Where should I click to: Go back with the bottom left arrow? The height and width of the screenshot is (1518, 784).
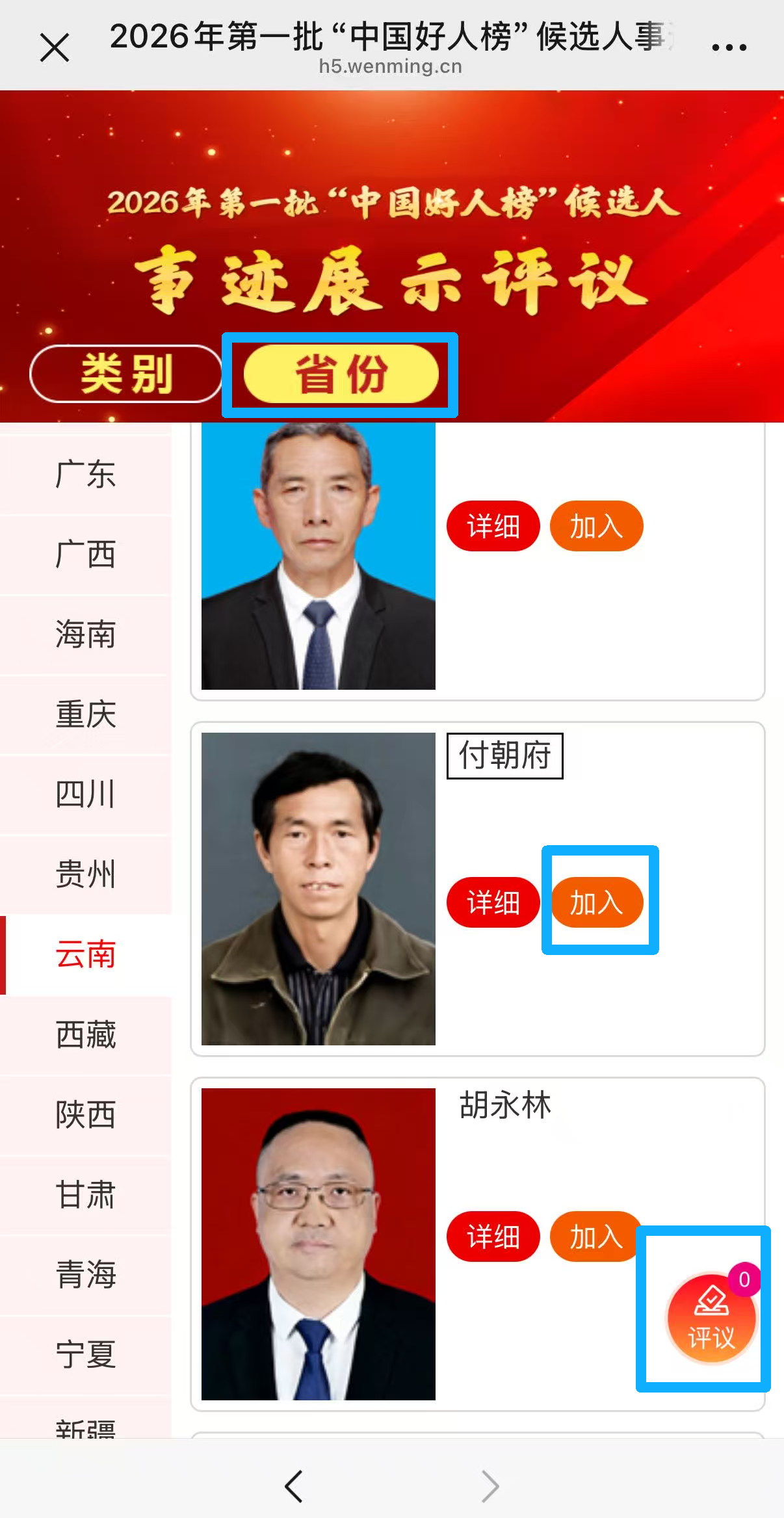pos(294,1486)
